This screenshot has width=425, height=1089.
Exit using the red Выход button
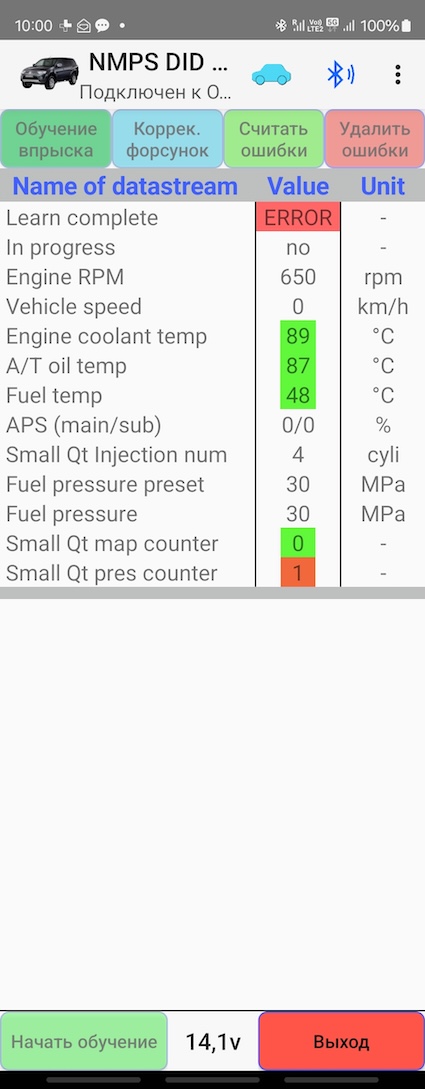341,1042
